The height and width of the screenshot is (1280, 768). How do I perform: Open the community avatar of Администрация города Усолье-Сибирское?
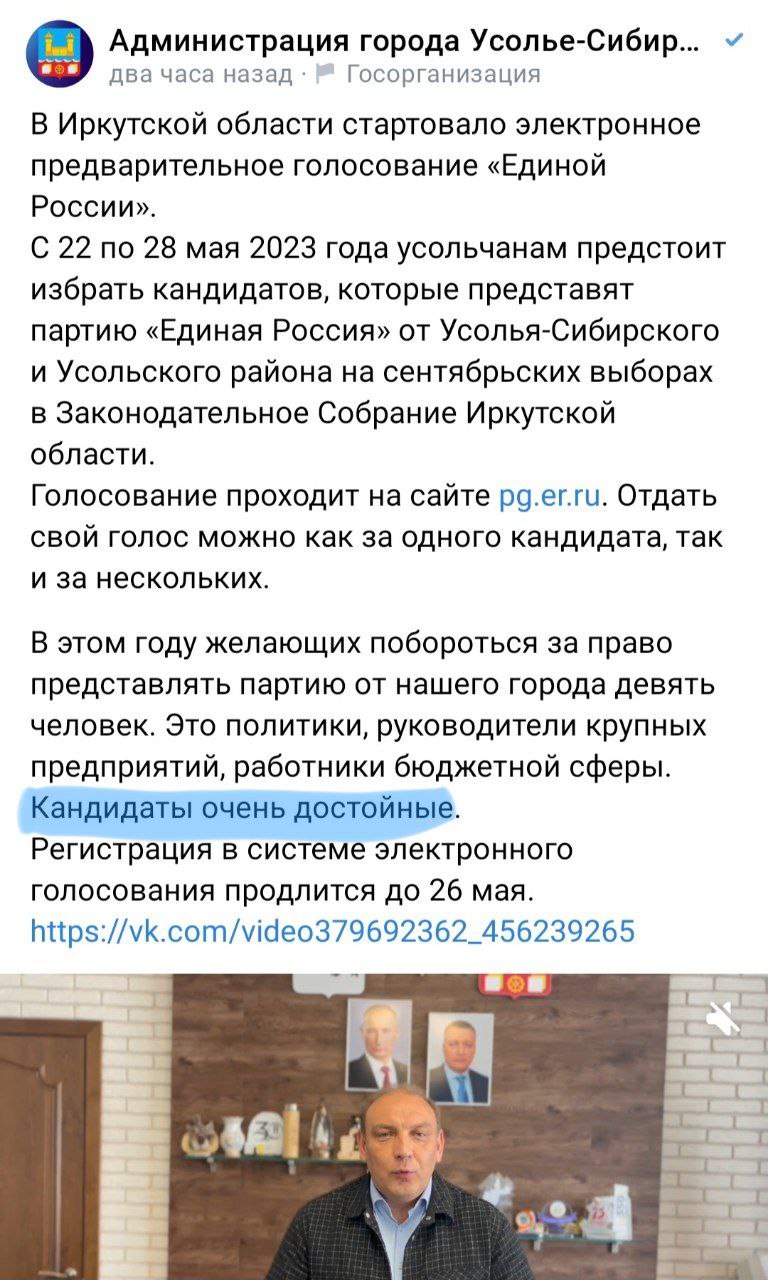coord(58,54)
